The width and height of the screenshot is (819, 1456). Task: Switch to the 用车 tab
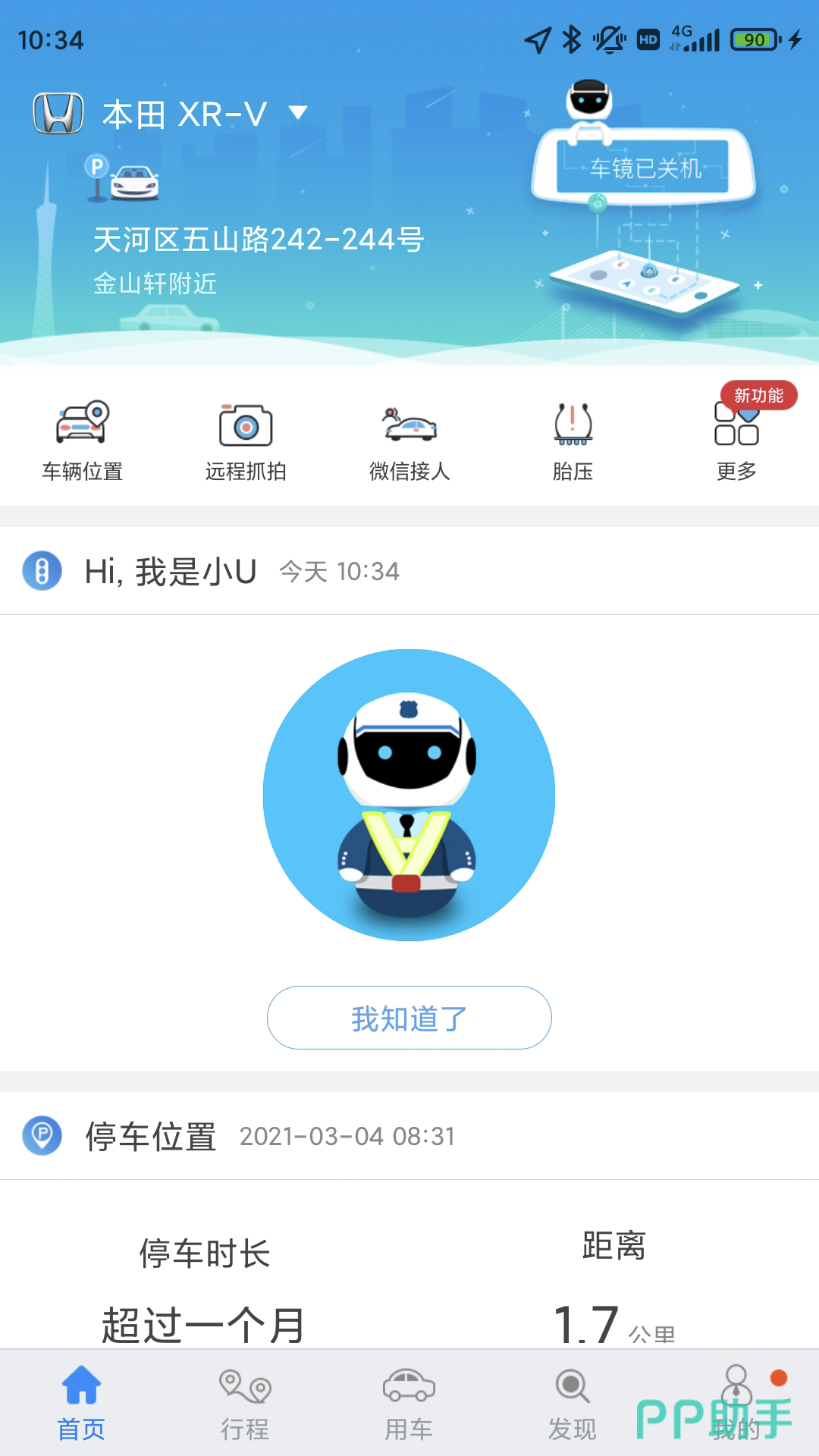tap(409, 1404)
